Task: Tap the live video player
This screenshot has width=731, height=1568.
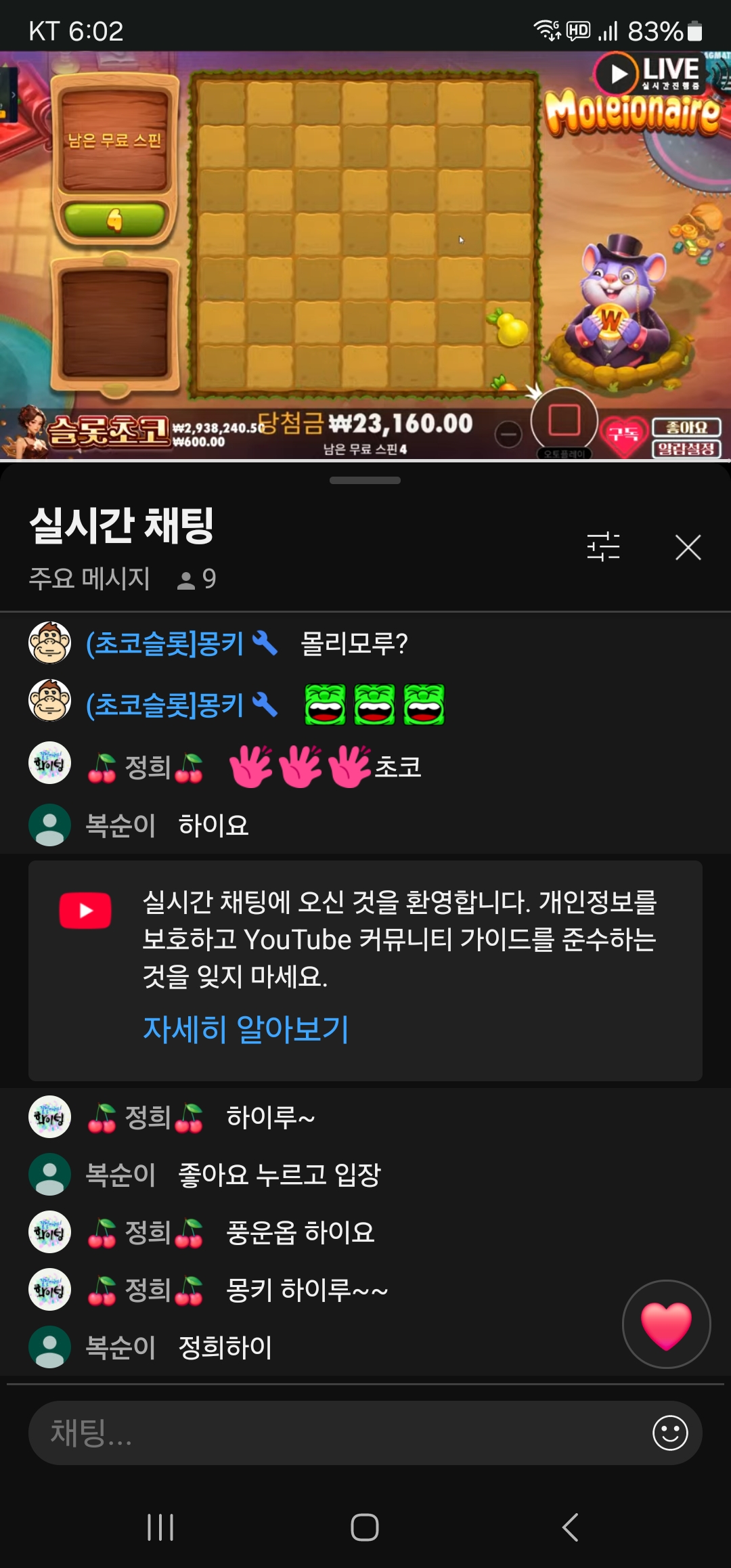Action: [x=365, y=256]
